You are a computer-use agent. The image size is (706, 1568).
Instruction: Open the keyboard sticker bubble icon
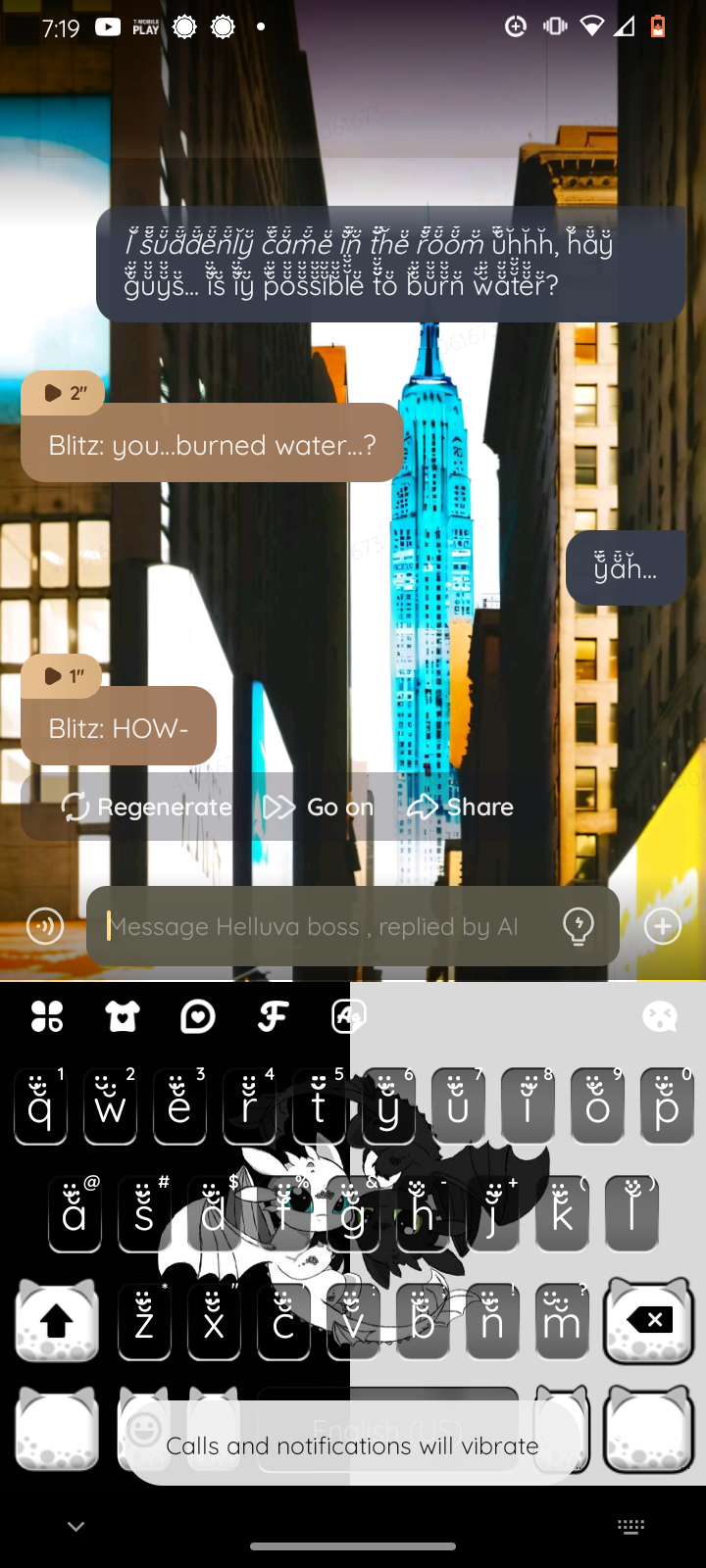point(198,1016)
